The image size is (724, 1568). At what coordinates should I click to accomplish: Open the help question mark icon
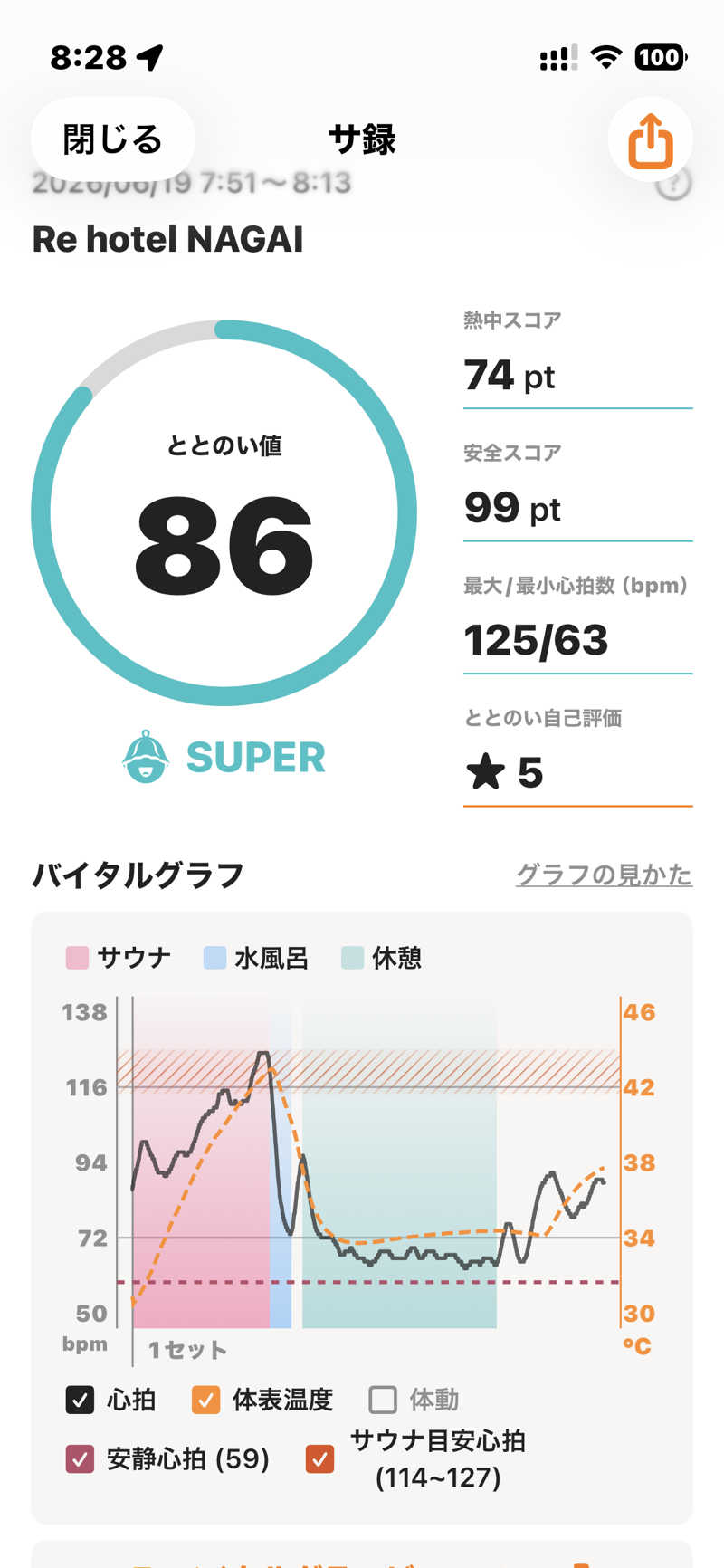pos(673,185)
